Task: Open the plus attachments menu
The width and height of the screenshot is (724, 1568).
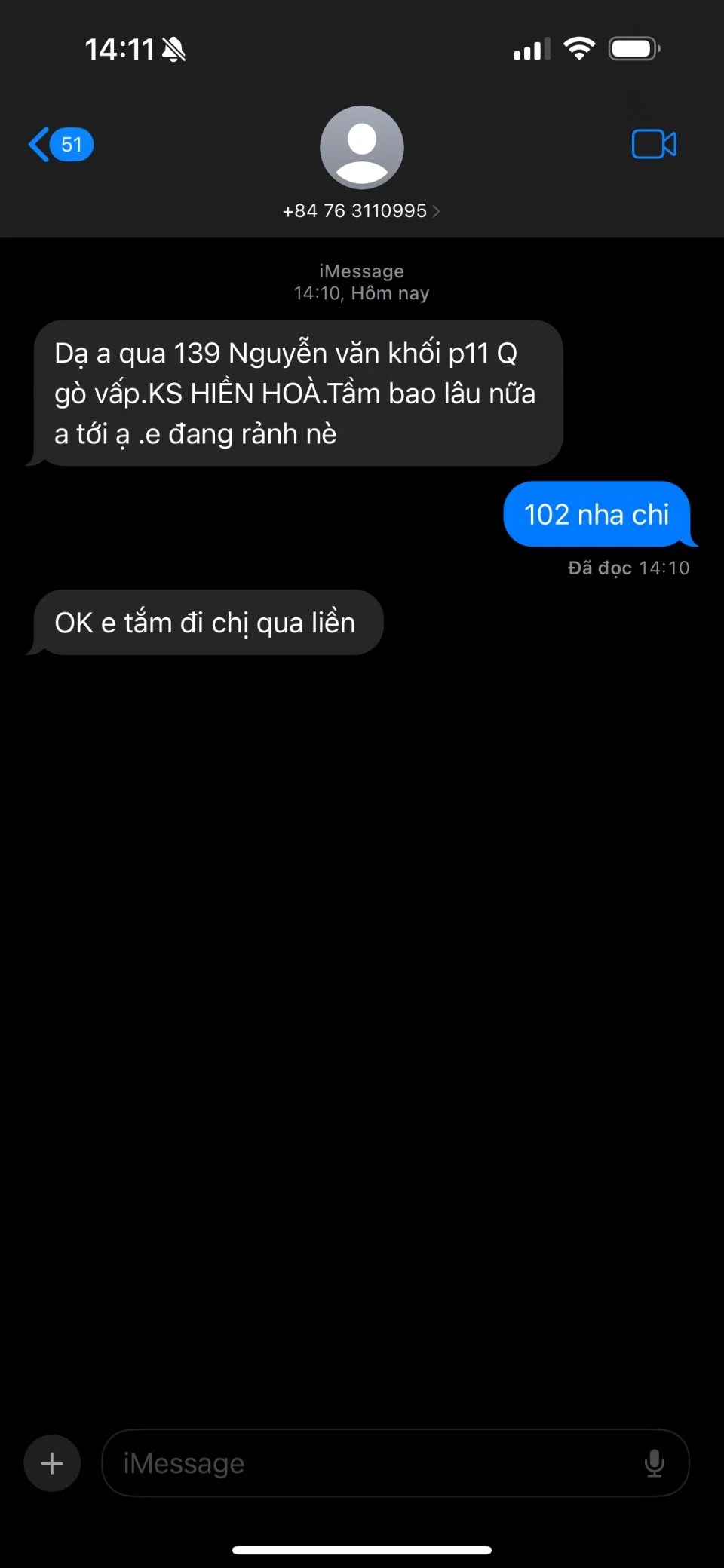Action: point(52,1463)
